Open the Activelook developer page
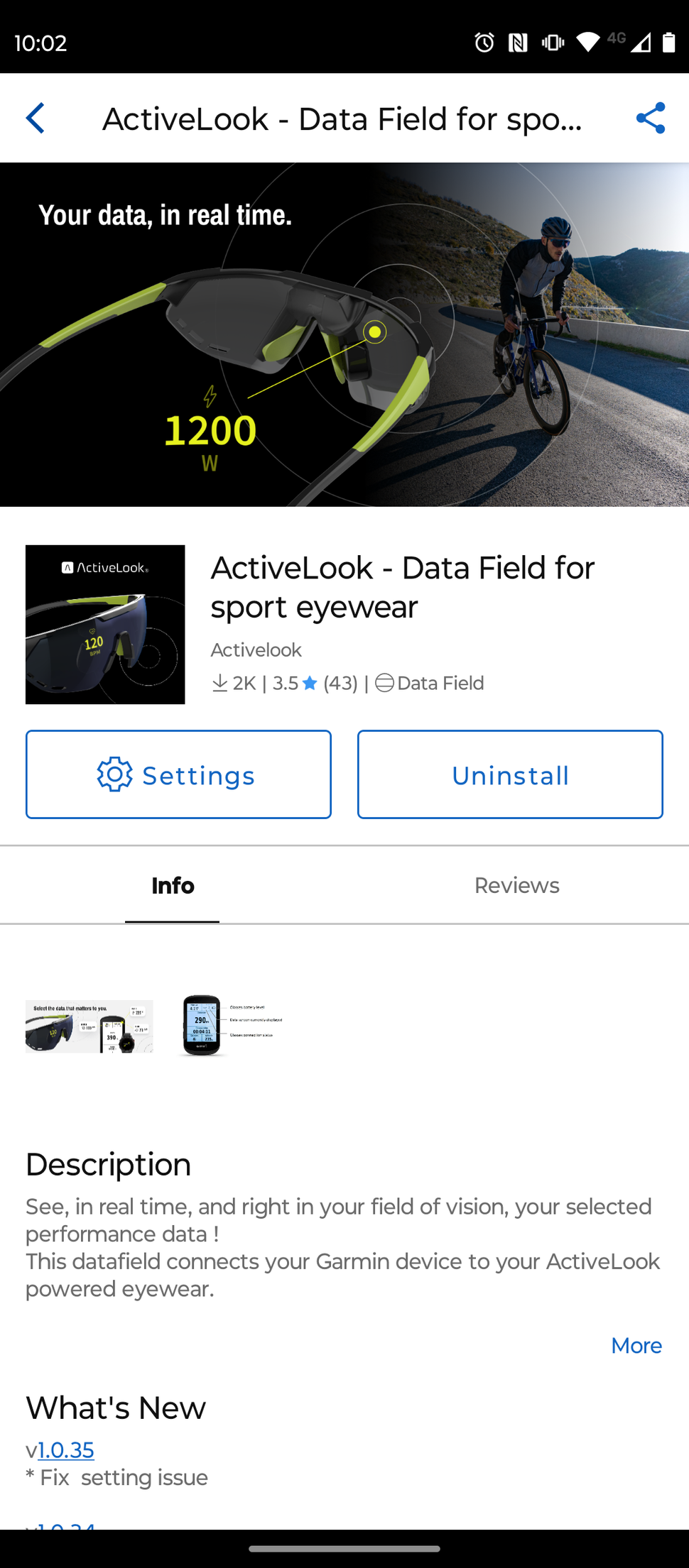 coord(256,649)
